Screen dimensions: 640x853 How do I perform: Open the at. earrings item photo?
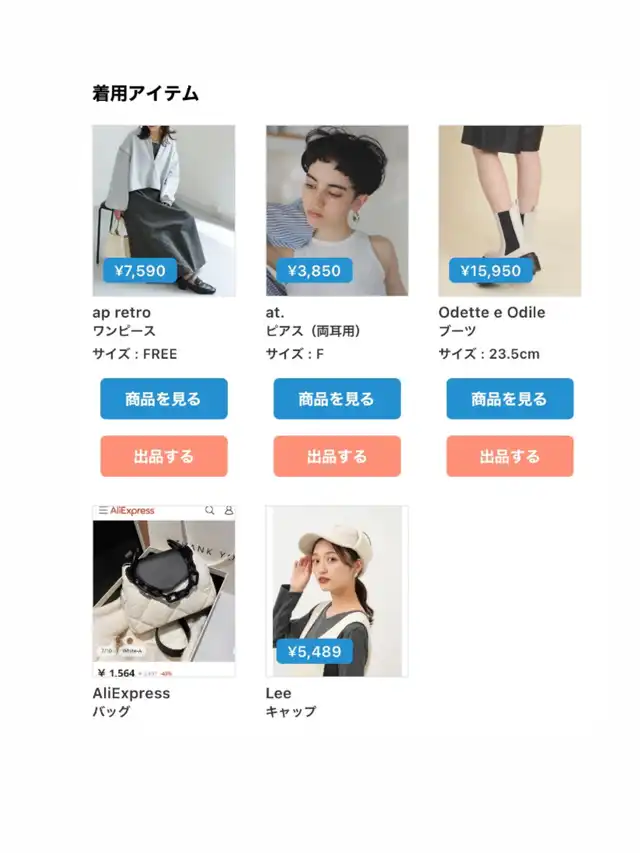[337, 210]
